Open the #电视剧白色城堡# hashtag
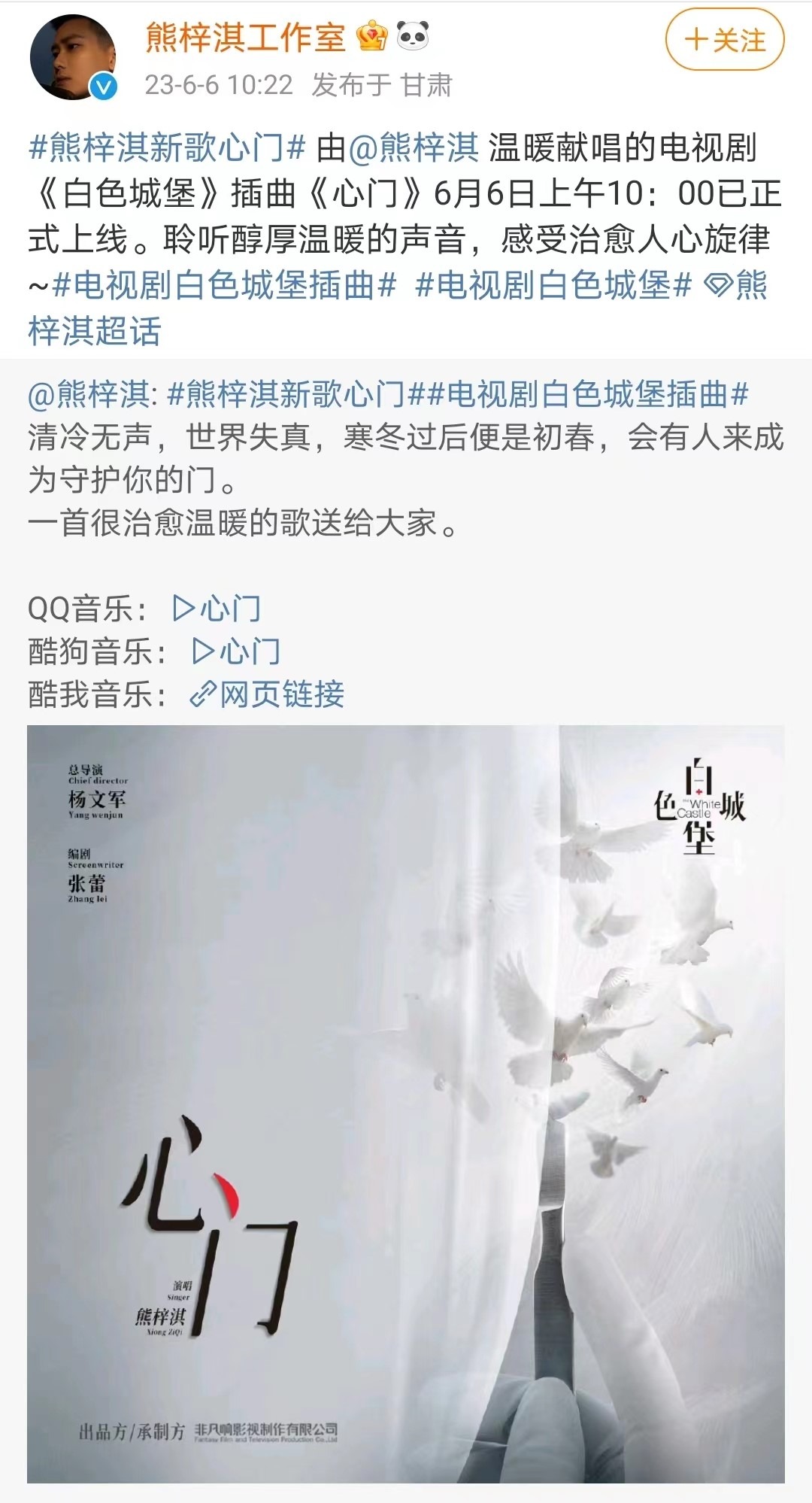The height and width of the screenshot is (1503, 812). pyautogui.click(x=553, y=286)
